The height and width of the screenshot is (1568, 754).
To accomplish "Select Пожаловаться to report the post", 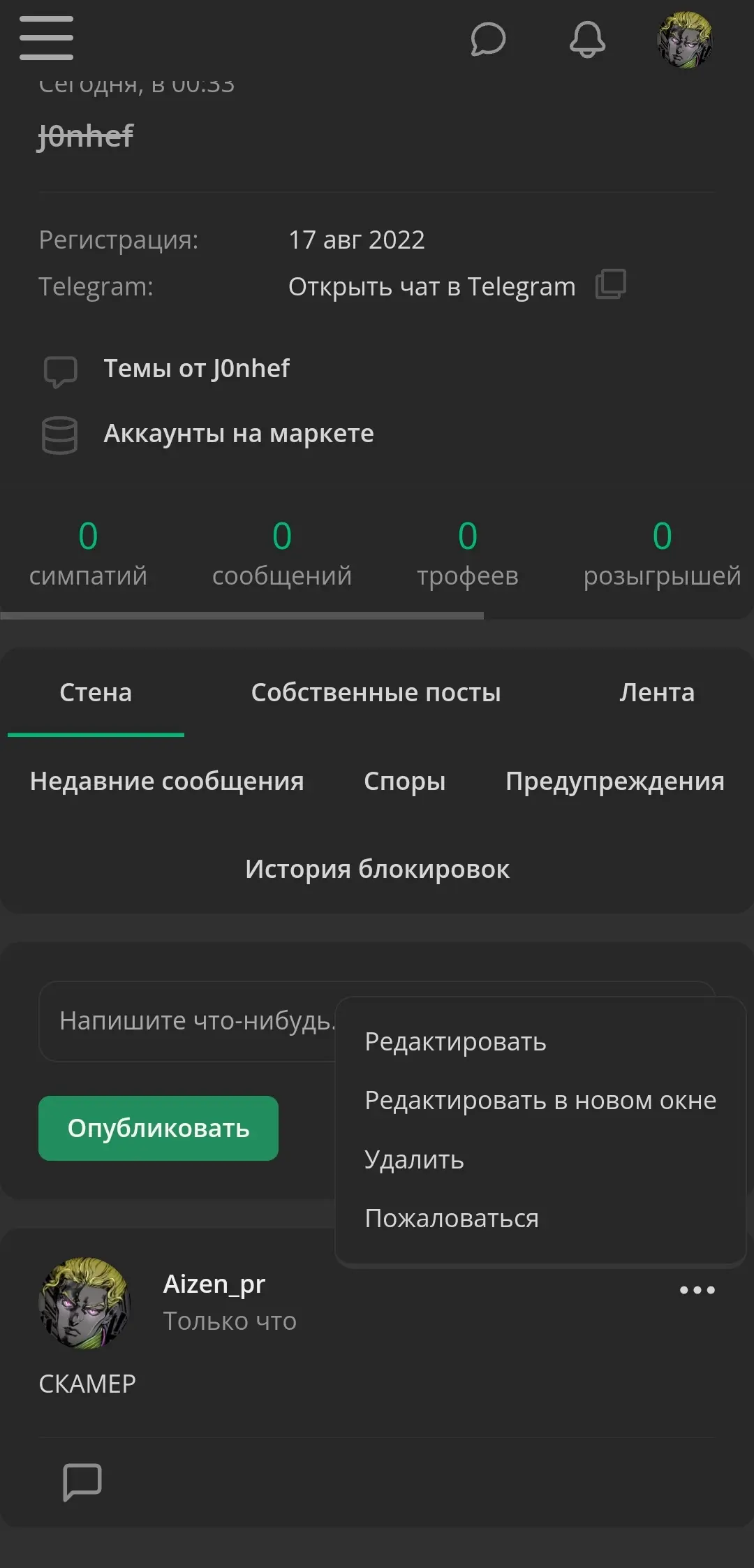I will [x=452, y=1218].
